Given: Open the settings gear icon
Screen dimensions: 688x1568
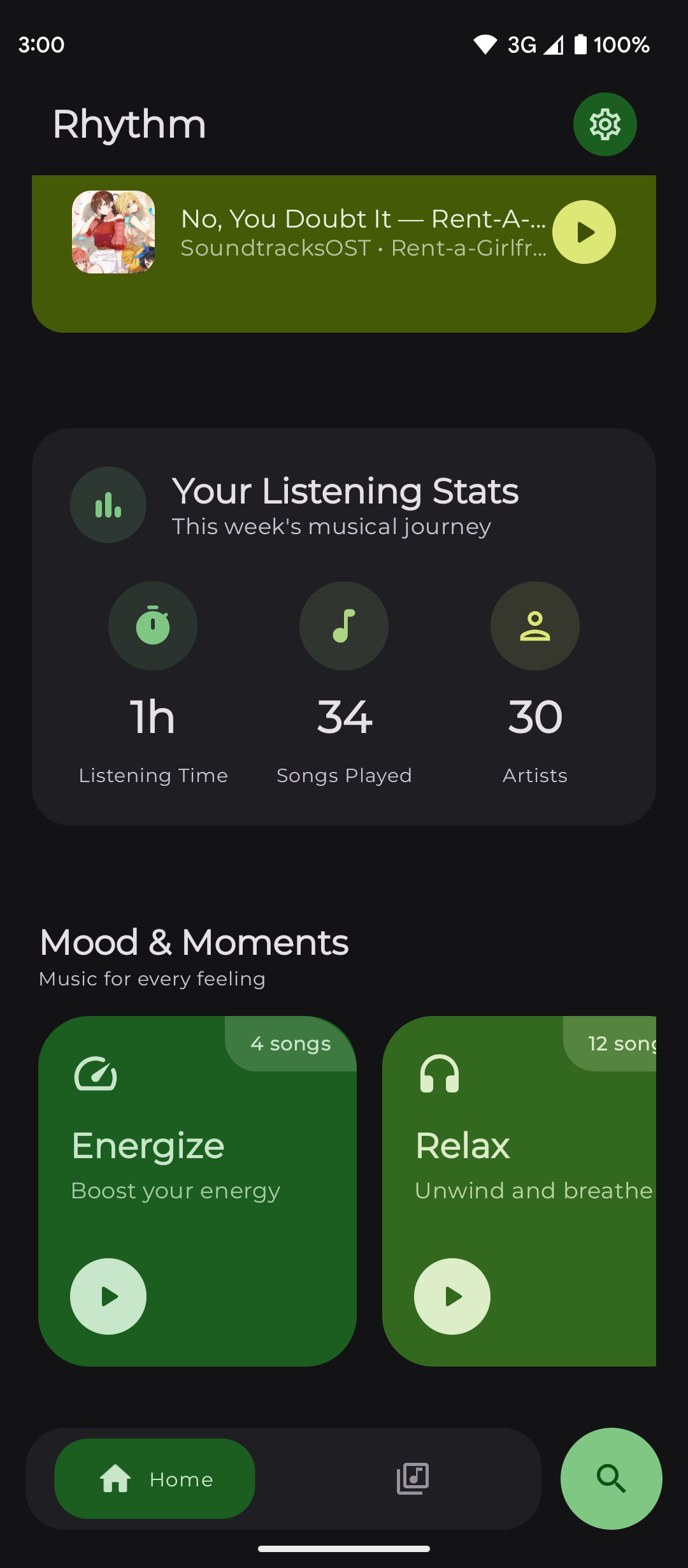Looking at the screenshot, I should [x=605, y=124].
